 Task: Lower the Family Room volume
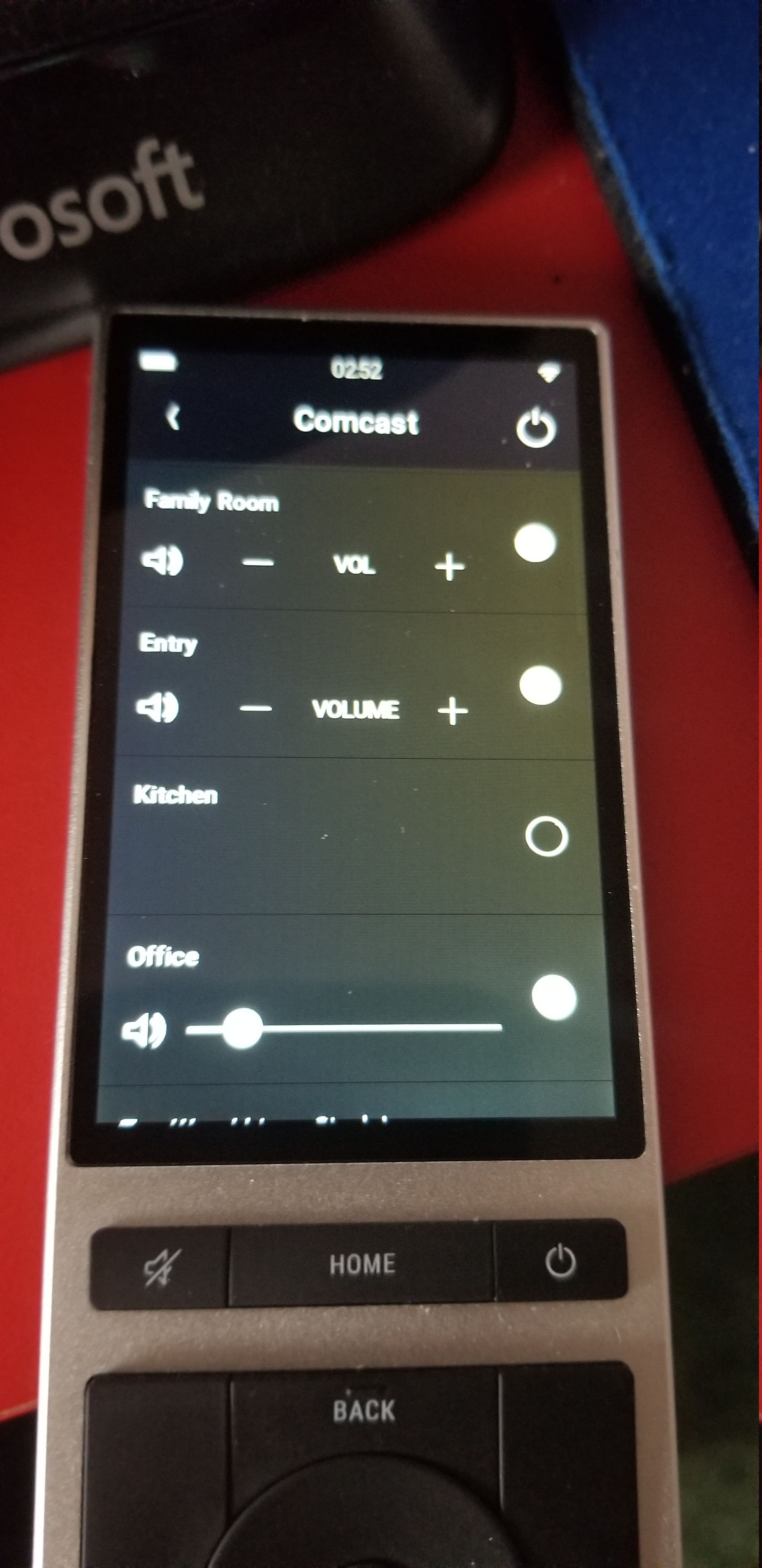pos(257,562)
